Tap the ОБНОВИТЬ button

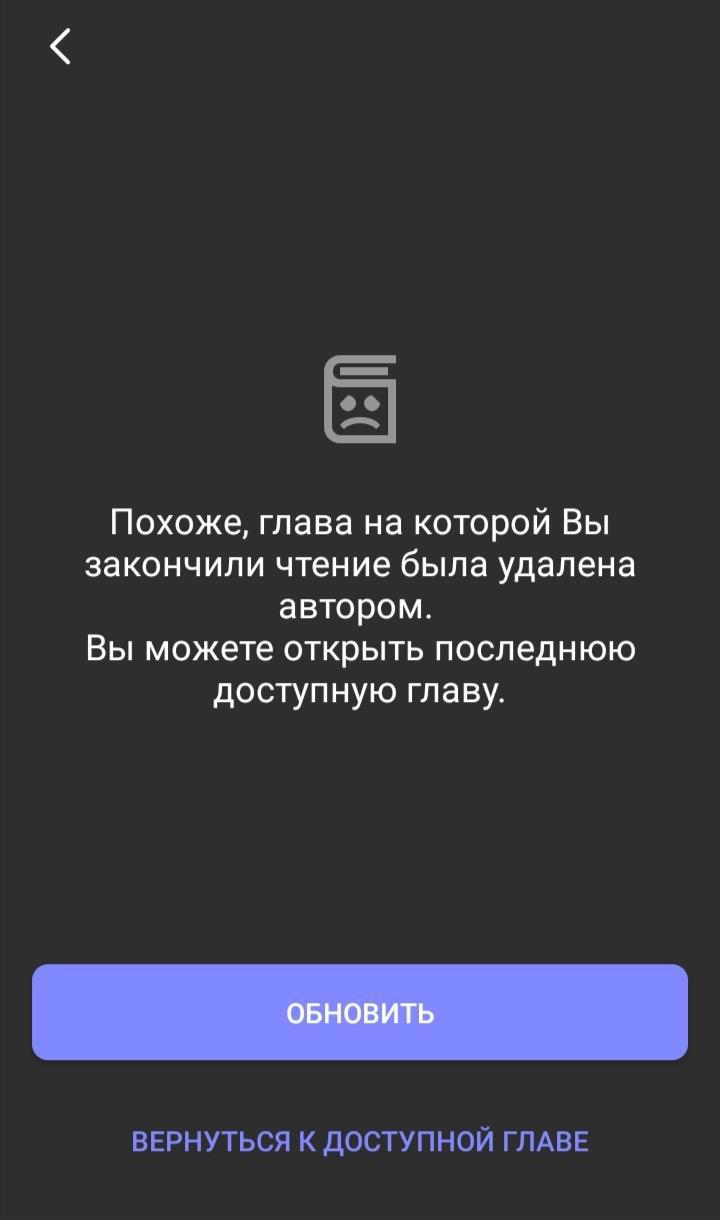pos(360,1012)
